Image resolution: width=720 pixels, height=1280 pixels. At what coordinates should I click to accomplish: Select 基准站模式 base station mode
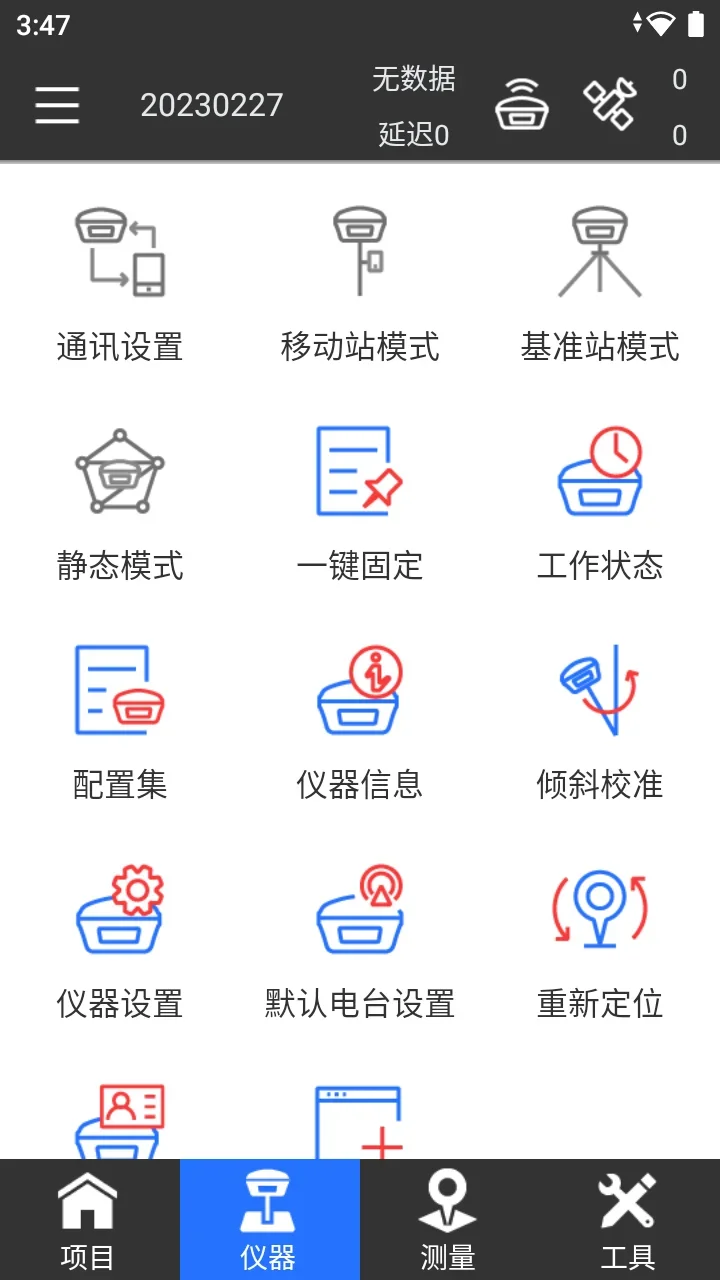(x=600, y=285)
